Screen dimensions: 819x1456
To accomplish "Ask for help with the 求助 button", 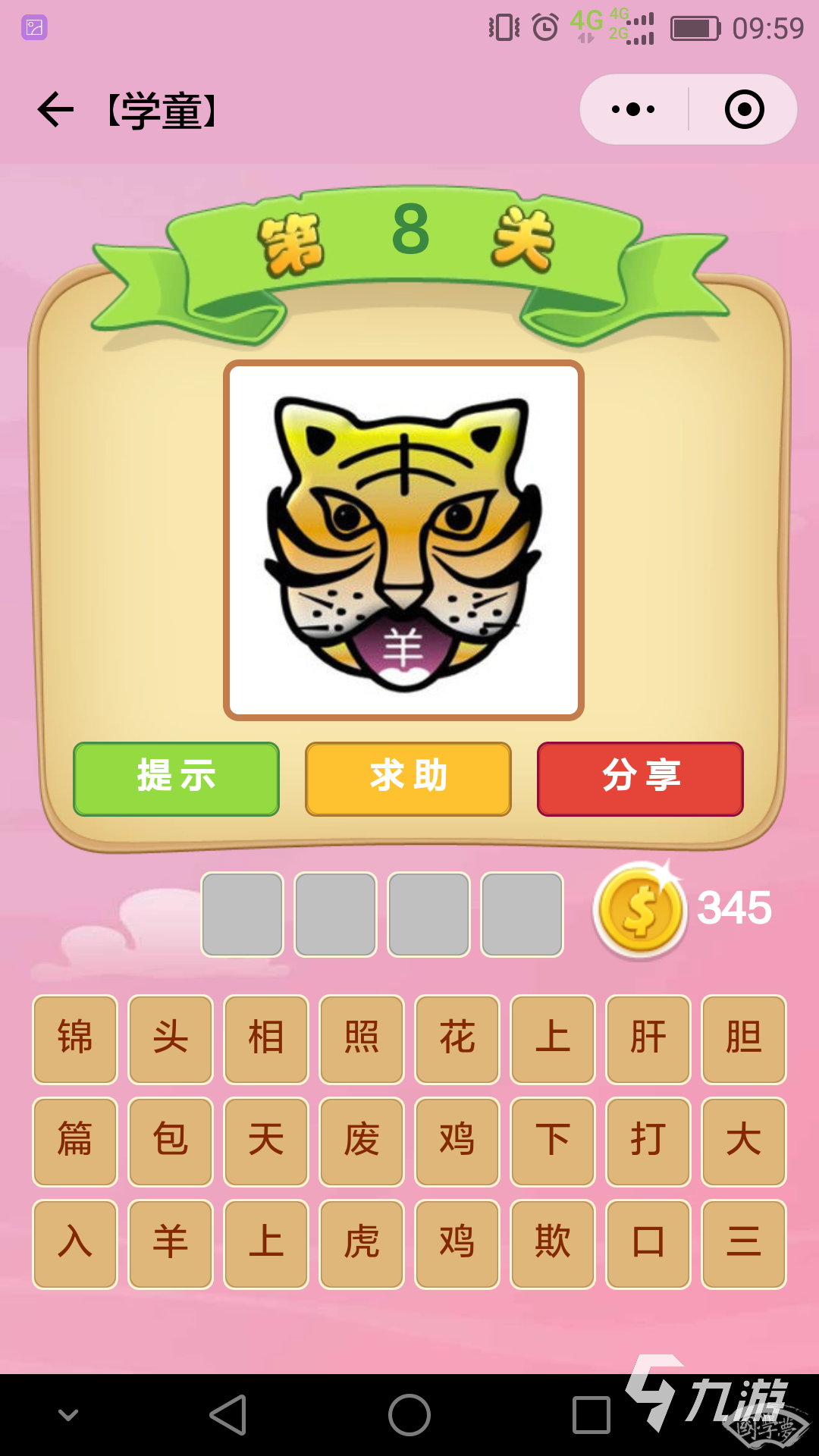I will click(x=408, y=779).
